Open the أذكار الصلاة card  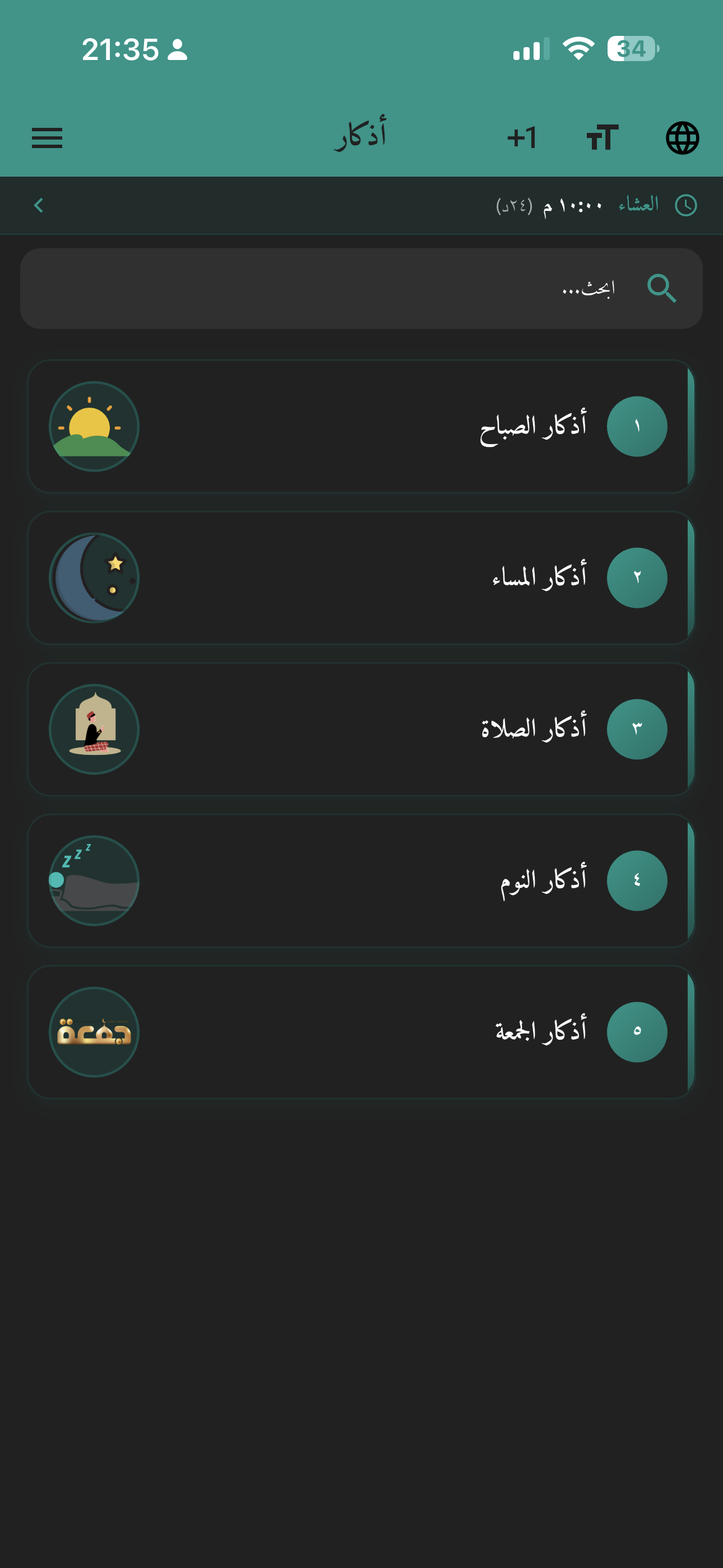tap(361, 728)
